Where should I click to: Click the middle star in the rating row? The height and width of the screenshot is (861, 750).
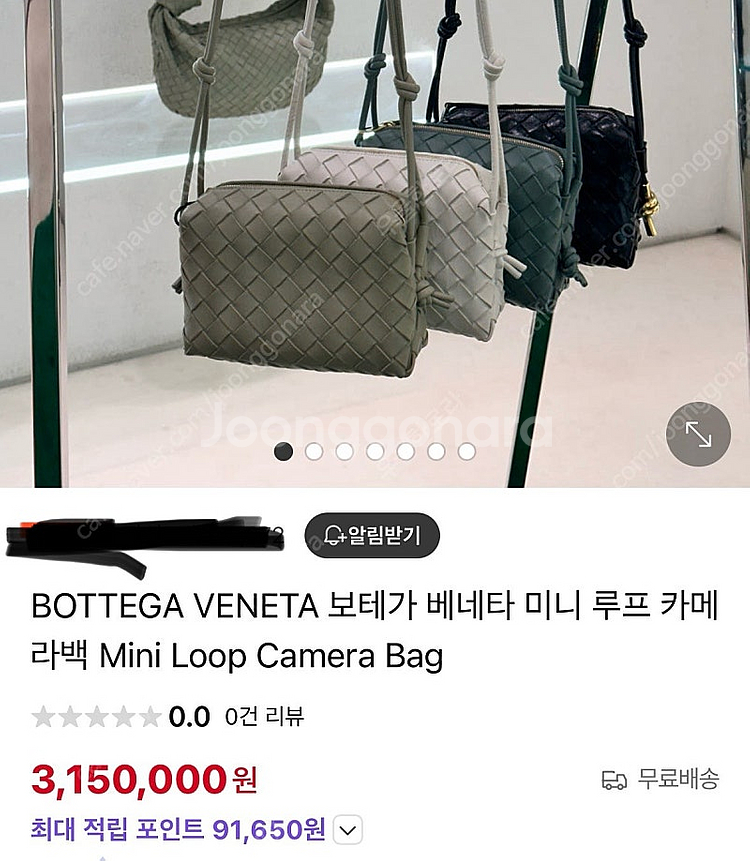(97, 714)
